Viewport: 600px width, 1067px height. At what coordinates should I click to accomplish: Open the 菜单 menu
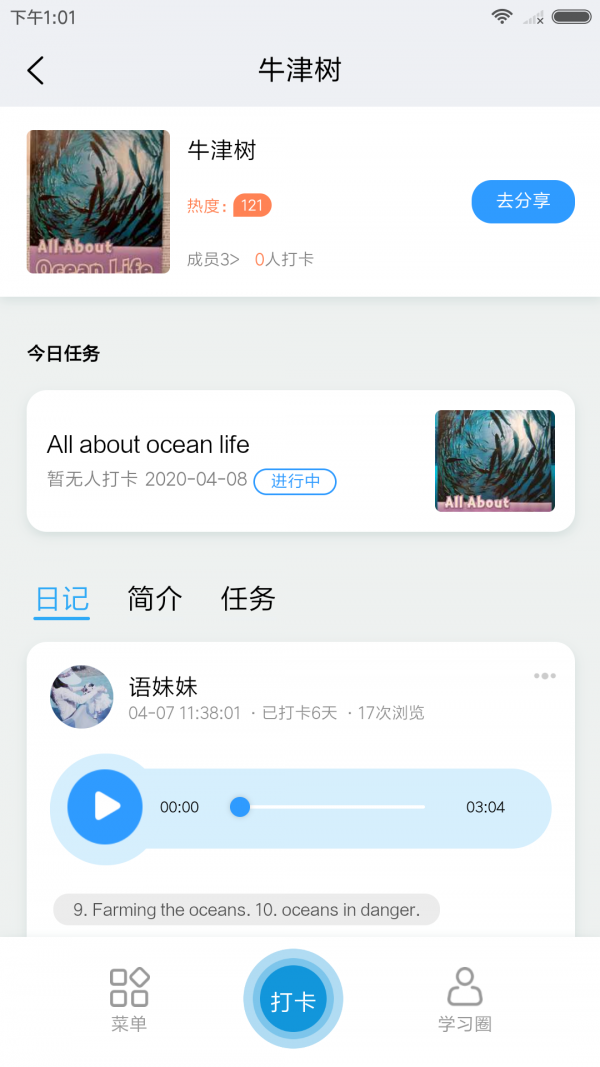[x=129, y=999]
